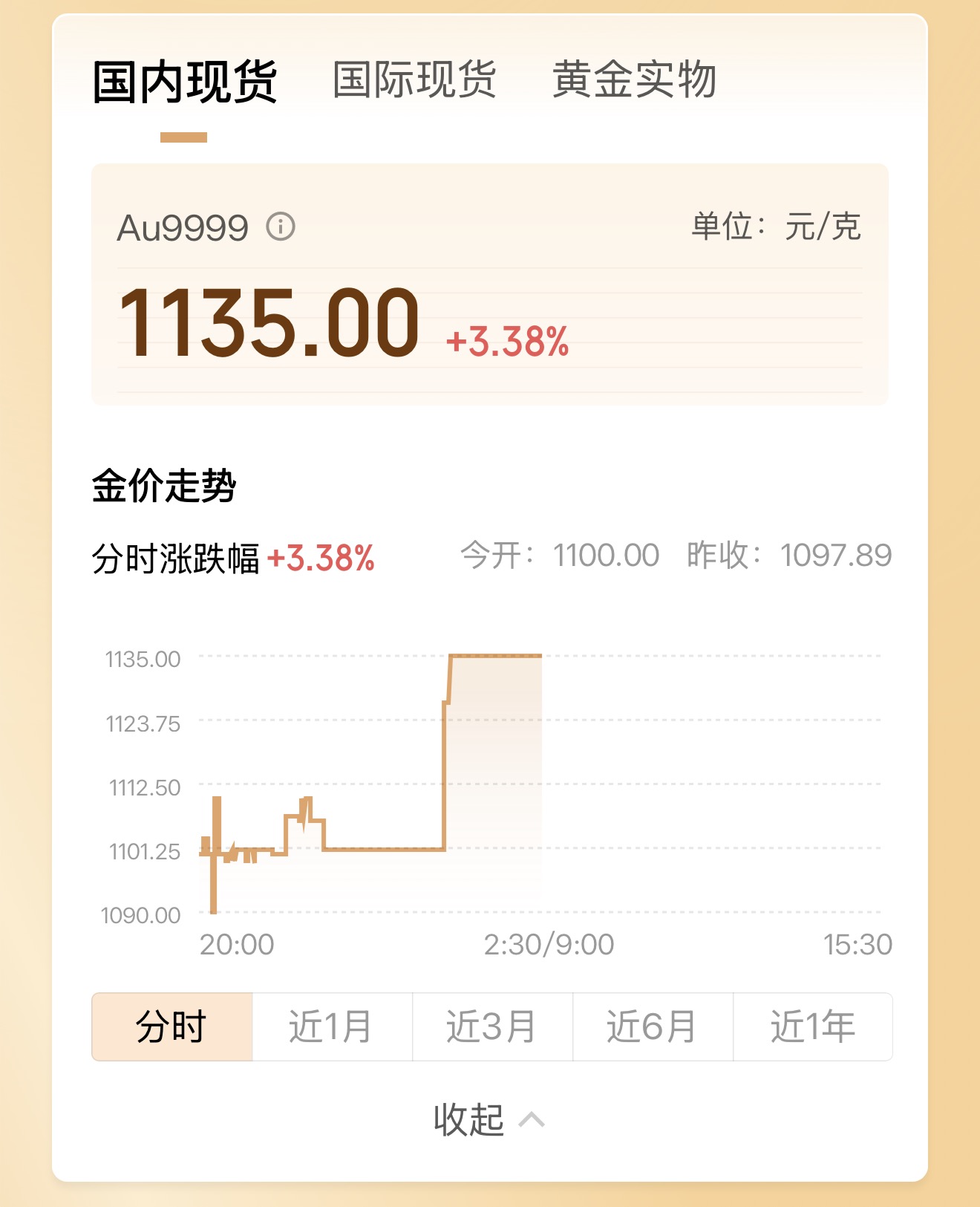Show the 近1月 price trend
The width and height of the screenshot is (980, 1207).
[x=331, y=1027]
